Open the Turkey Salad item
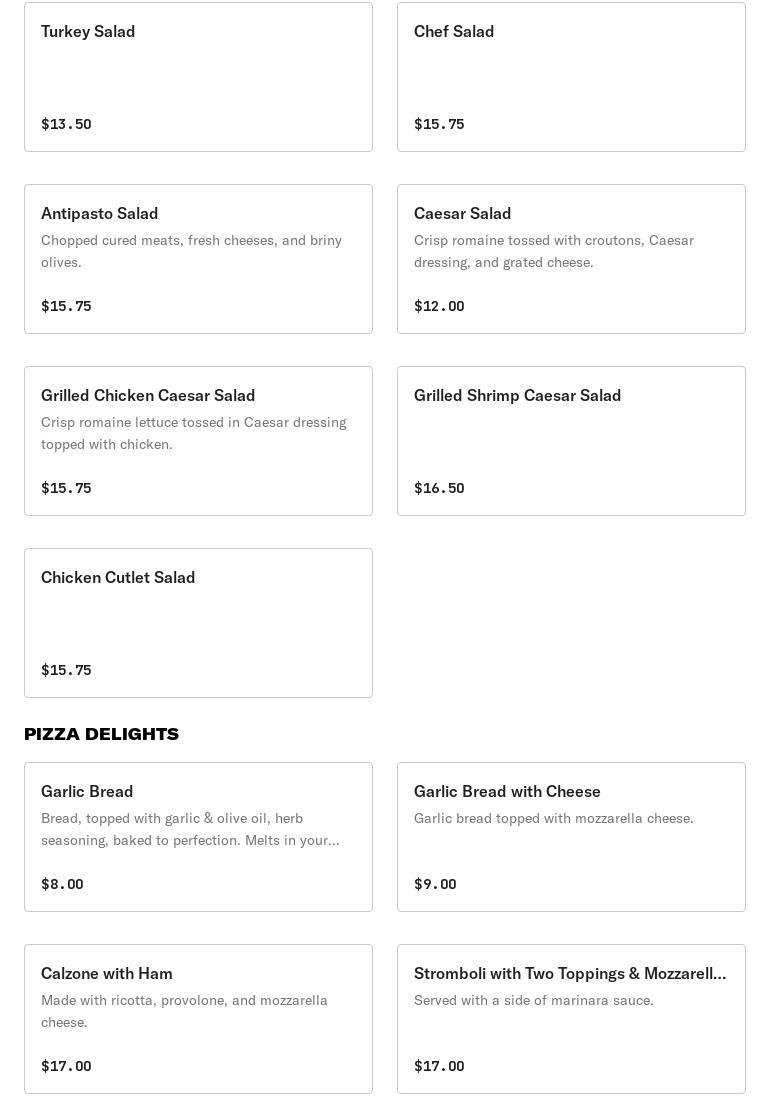The height and width of the screenshot is (1112, 770). click(x=198, y=77)
